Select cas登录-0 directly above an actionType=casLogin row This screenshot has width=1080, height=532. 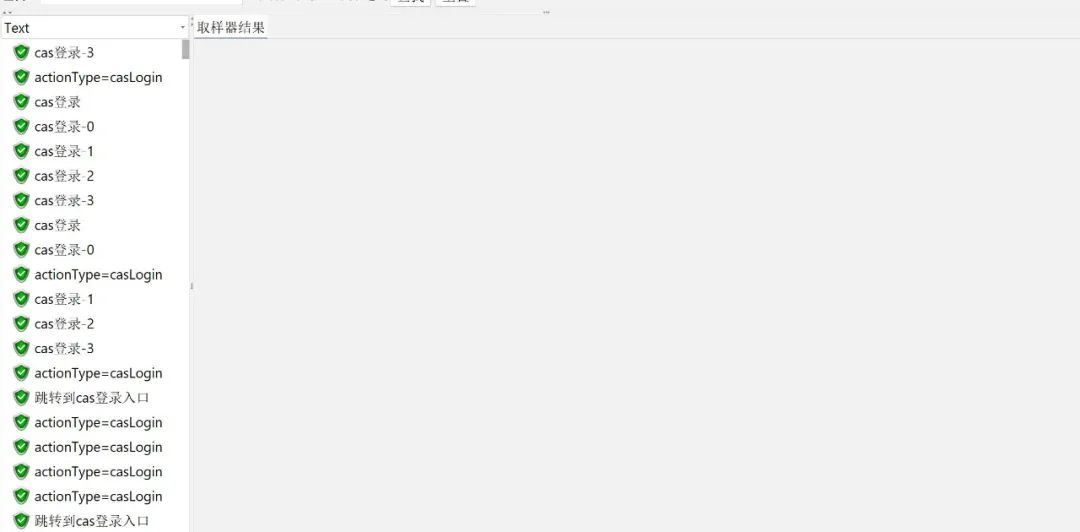64,250
